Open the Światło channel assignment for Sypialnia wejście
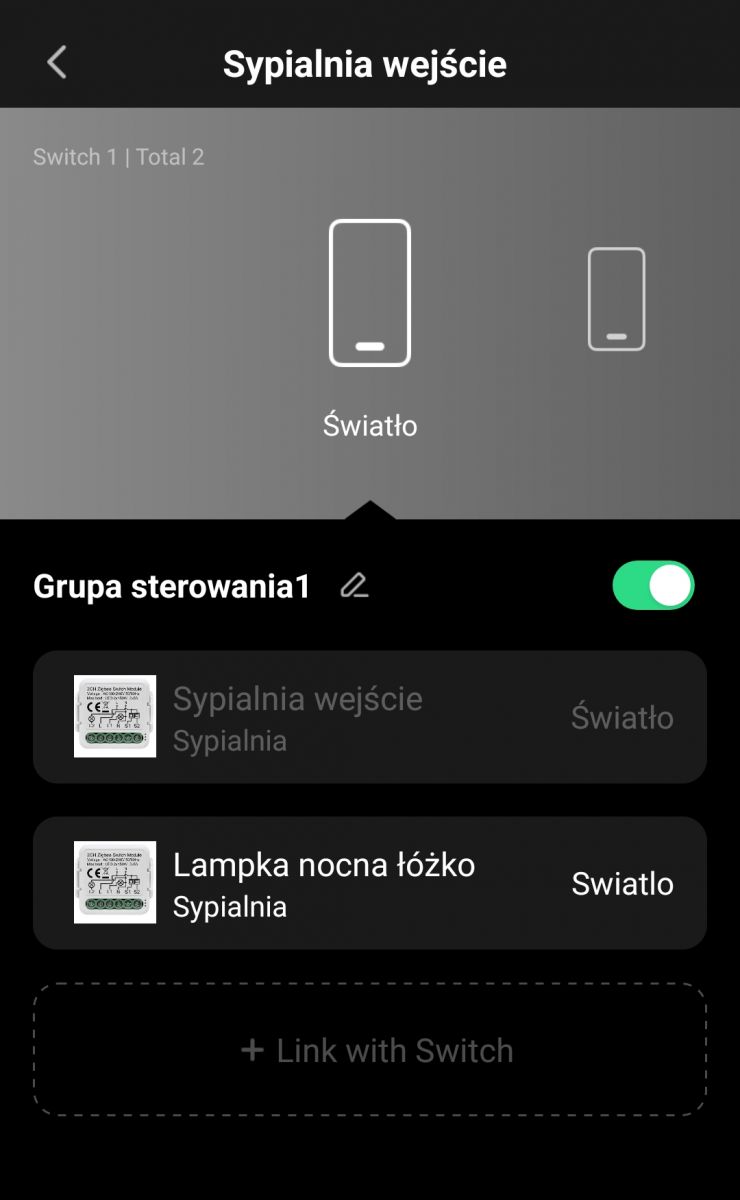Image resolution: width=740 pixels, height=1200 pixels. click(622, 717)
